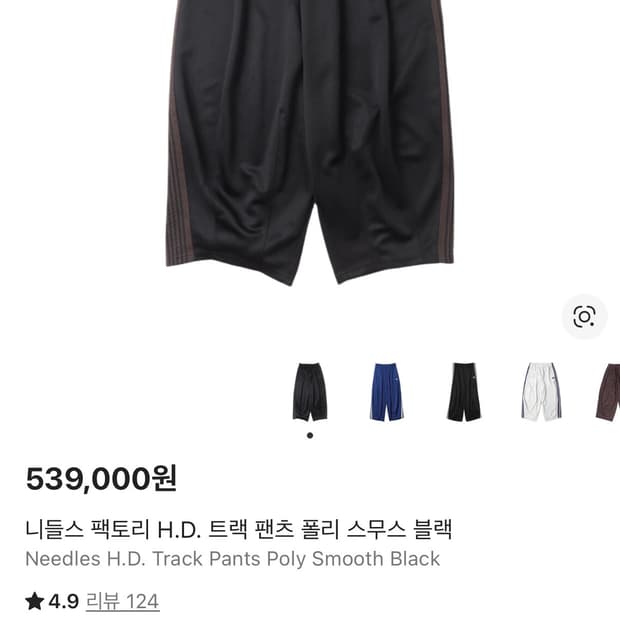Select the black pants with white stripe thumbnail

[x=464, y=391]
